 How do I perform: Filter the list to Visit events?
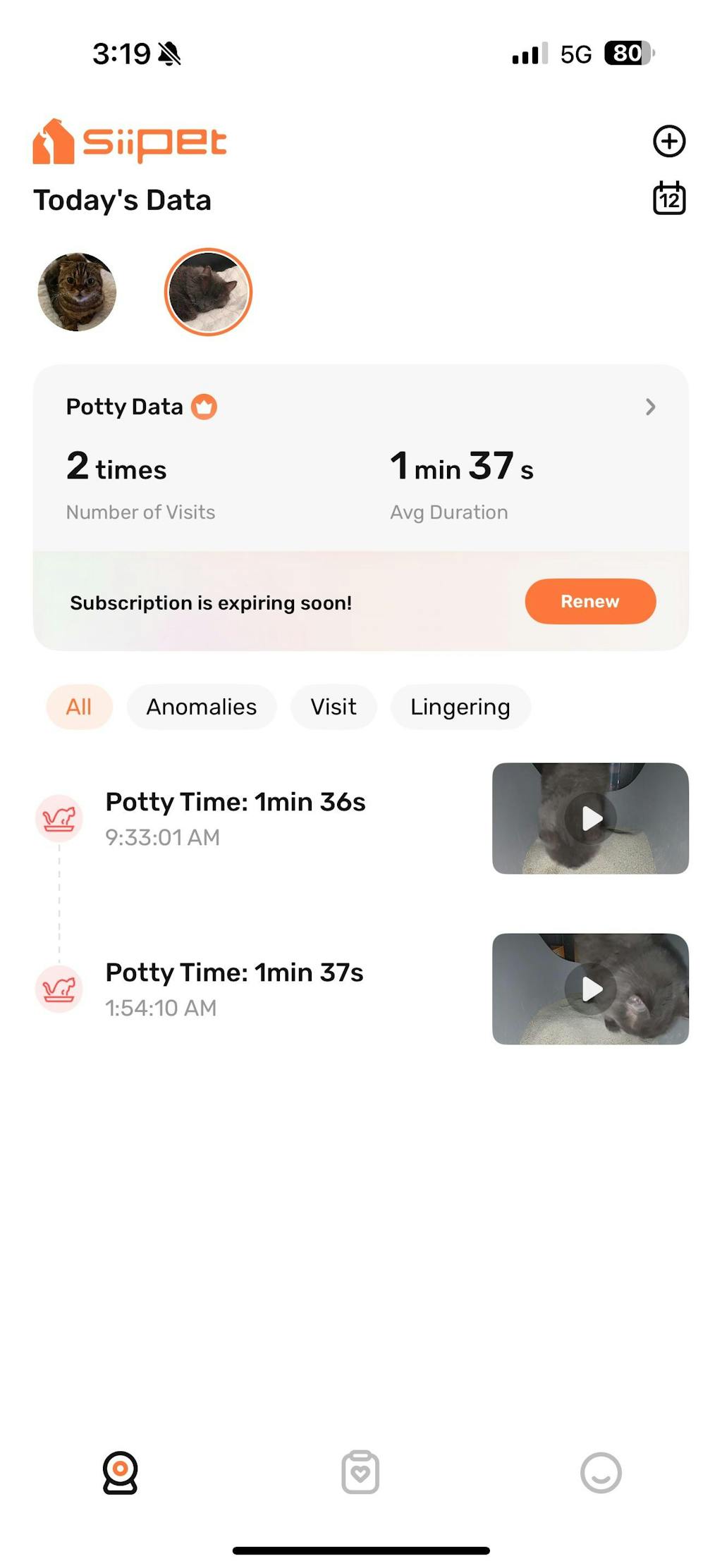[x=334, y=707]
